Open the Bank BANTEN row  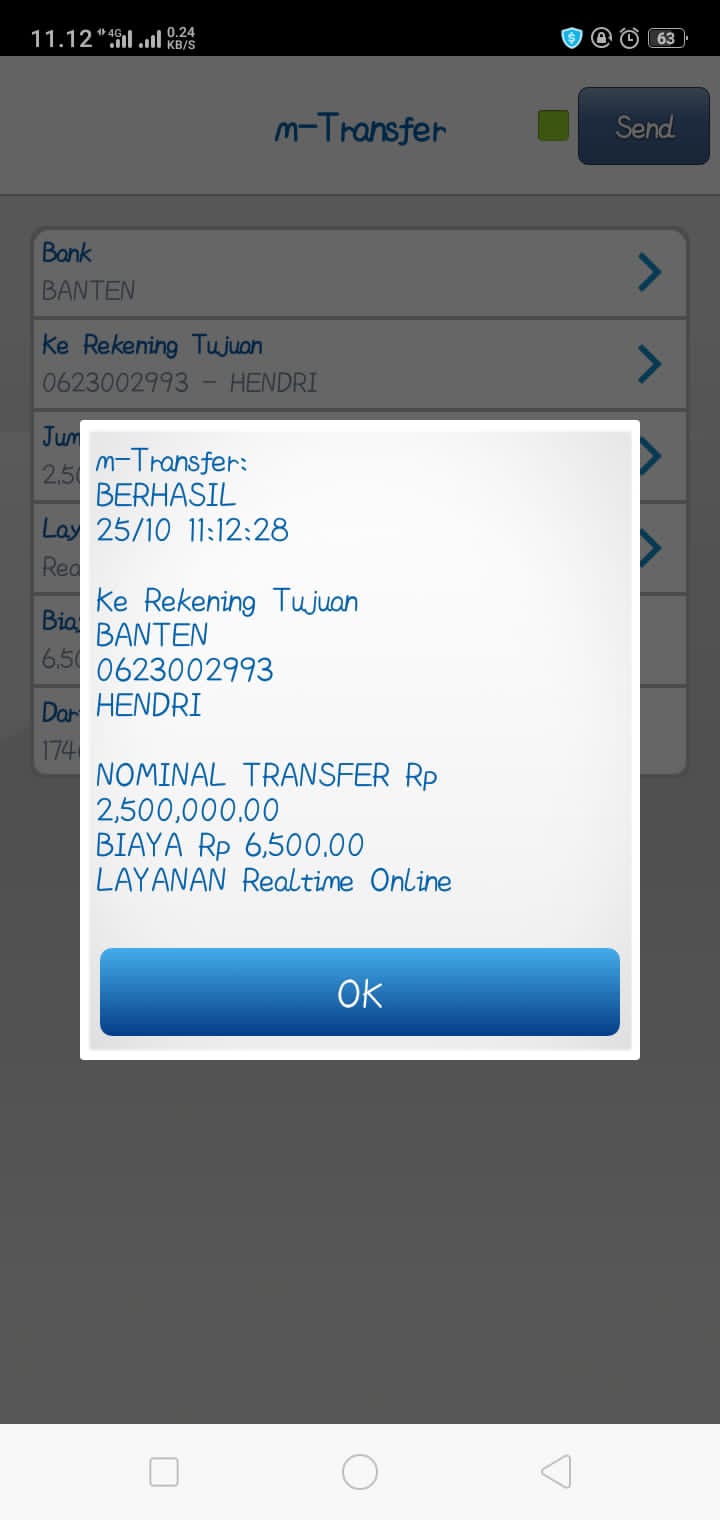(x=360, y=272)
